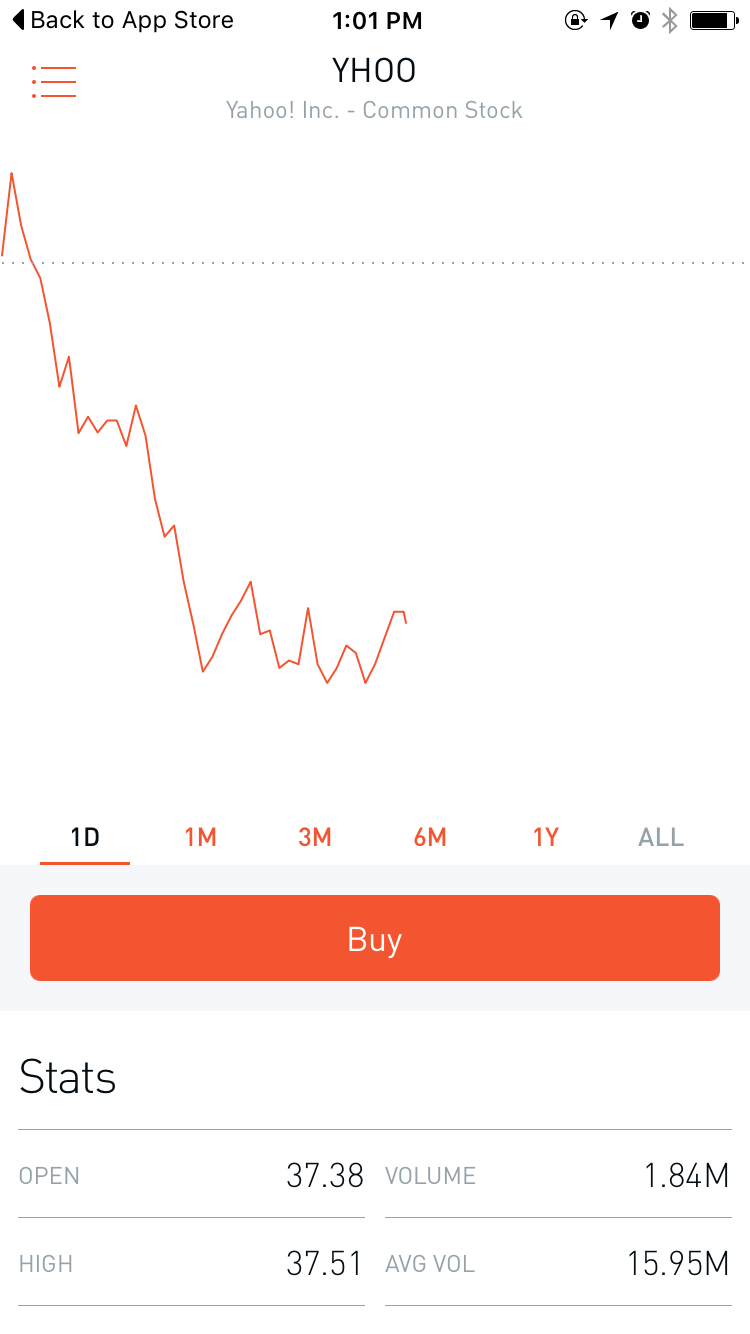The image size is (750, 1334).
Task: Switch to the 1M chart view
Action: click(x=200, y=837)
